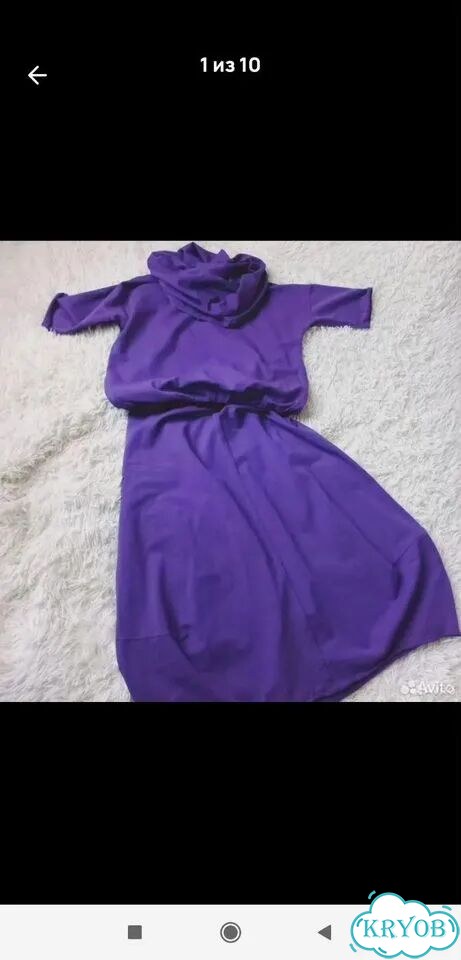Tap the purple dress photo

(x=230, y=471)
